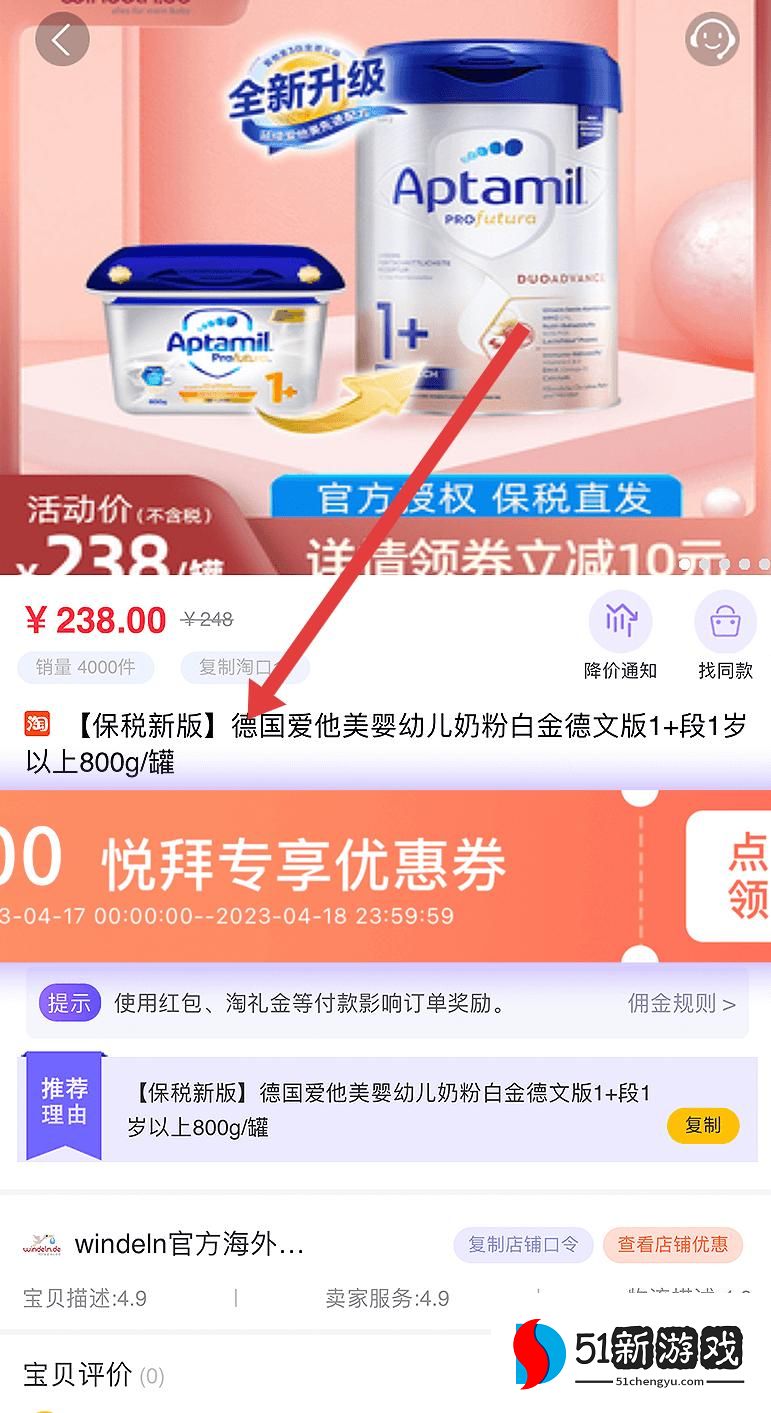View shop deals via 查看店铺优惠
This screenshot has height=1413, width=771.
[672, 1244]
